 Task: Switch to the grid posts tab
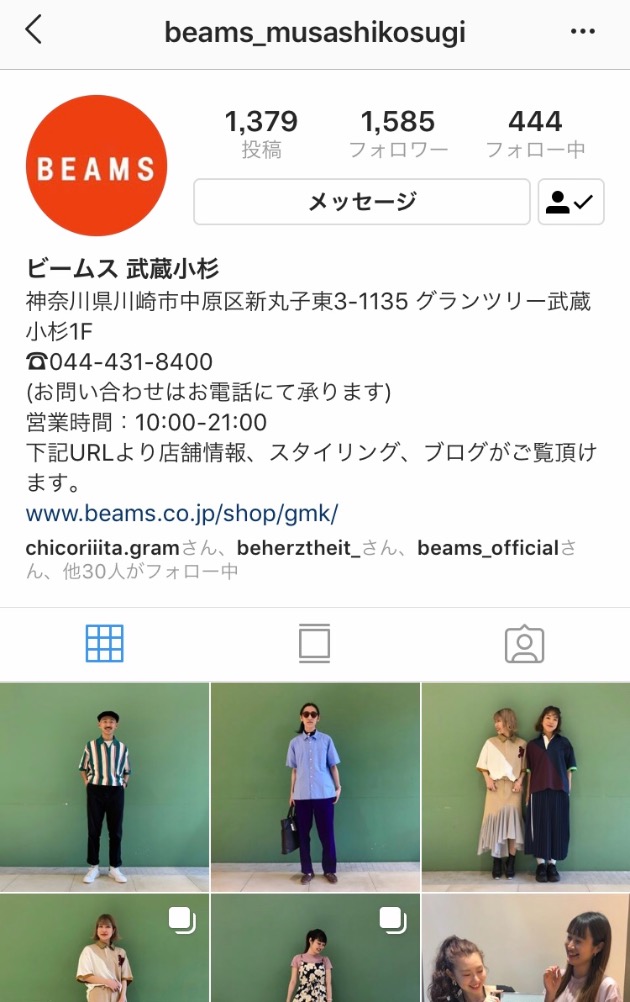(x=104, y=644)
